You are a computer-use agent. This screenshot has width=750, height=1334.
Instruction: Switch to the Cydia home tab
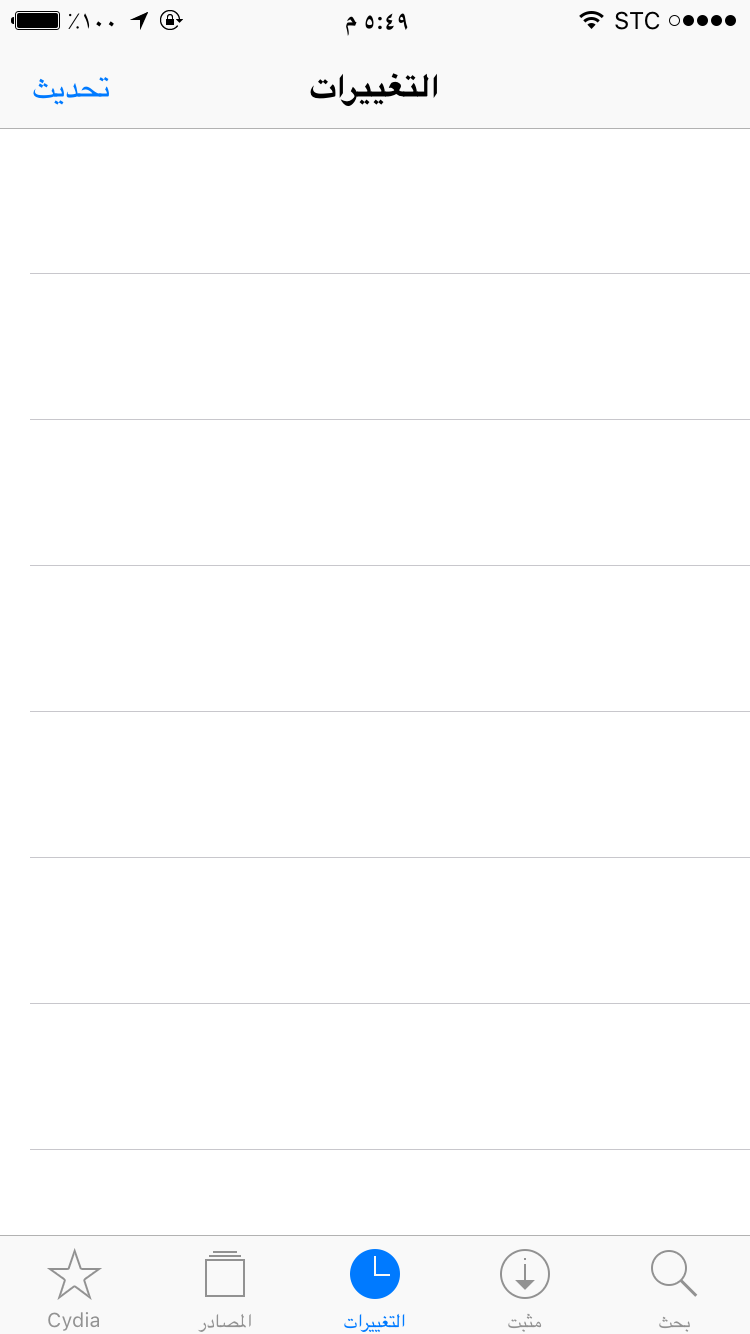point(74,1287)
